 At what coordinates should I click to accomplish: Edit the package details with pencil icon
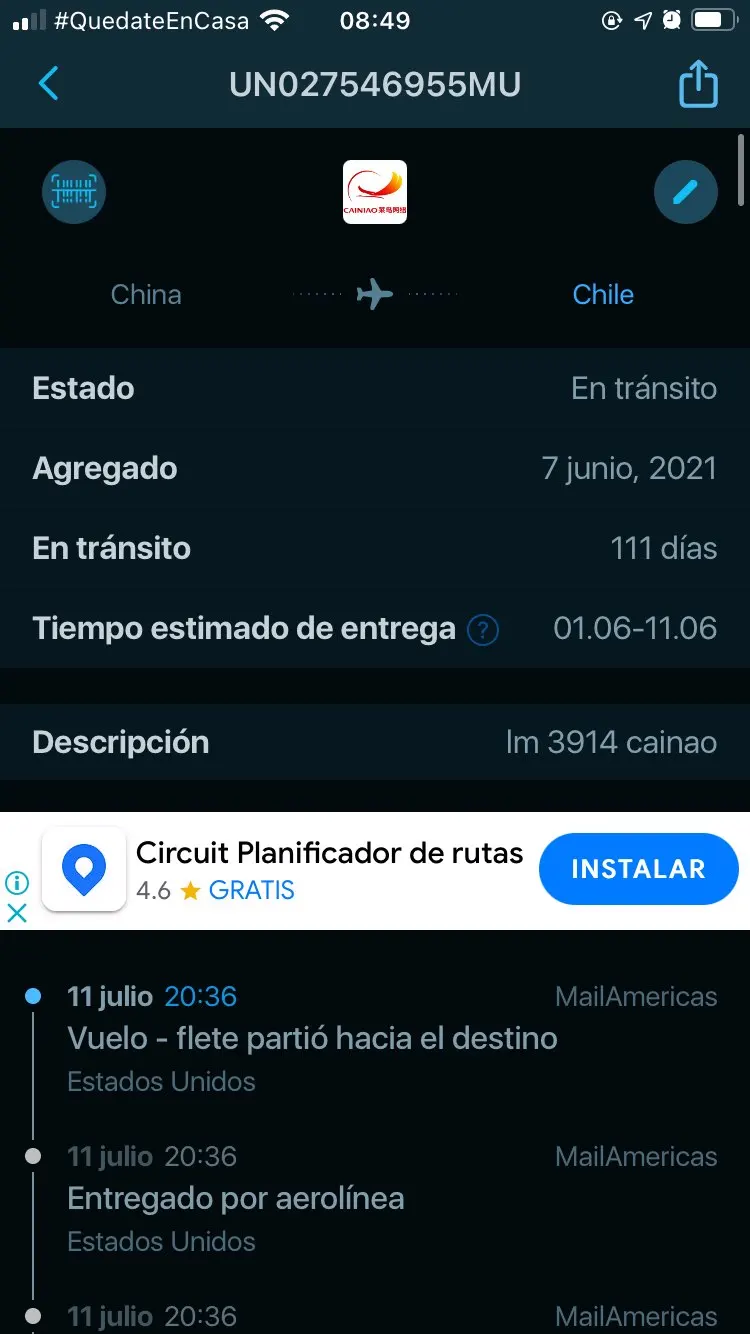(x=685, y=191)
